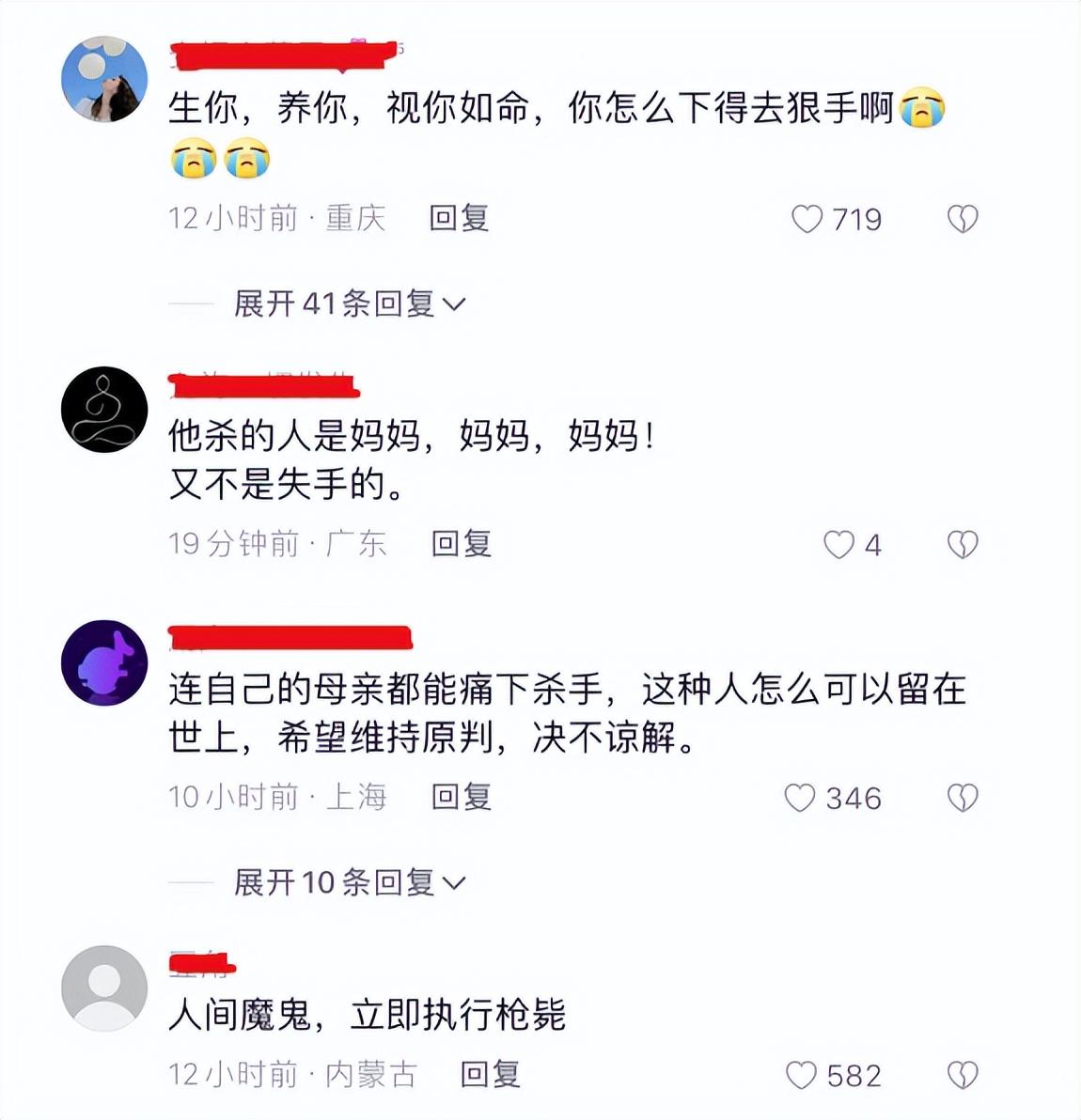Dislike the comment from 内蒙古
This screenshot has height=1120, width=1081.
[x=962, y=1076]
